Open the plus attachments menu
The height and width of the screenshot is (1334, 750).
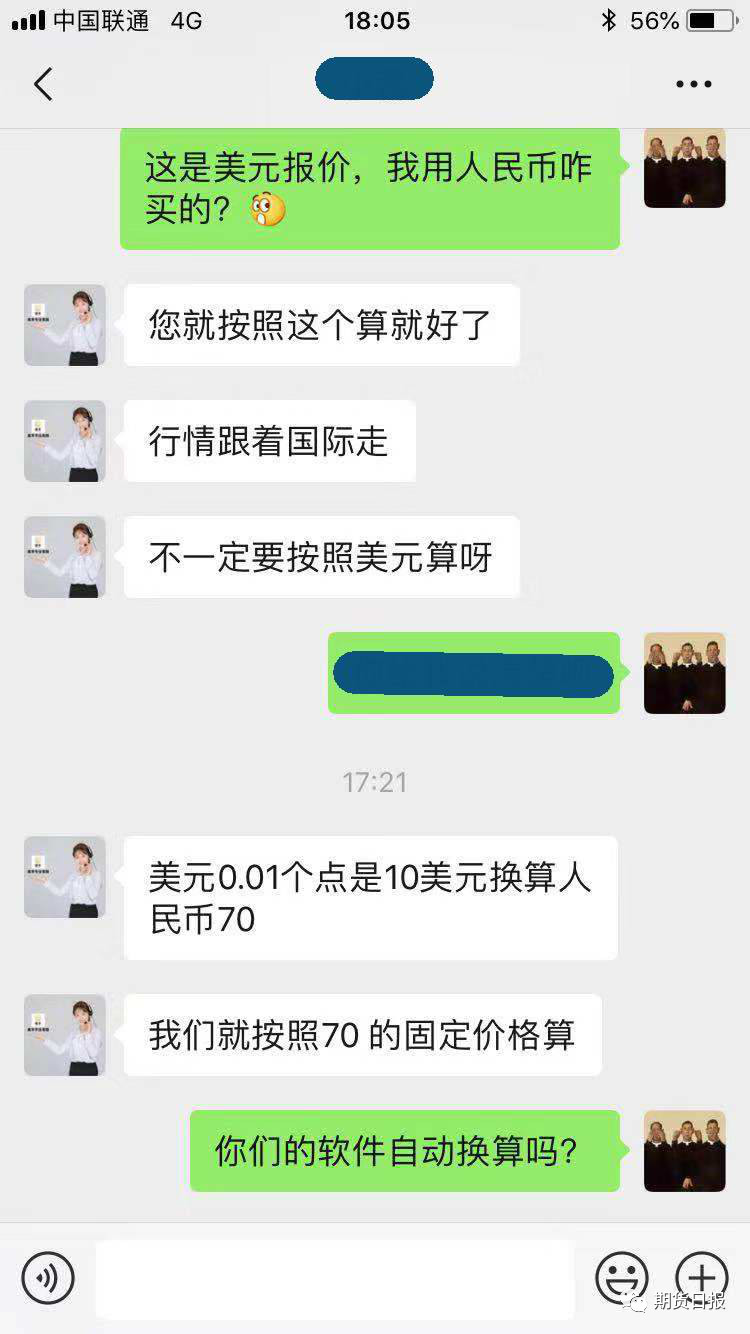[x=702, y=1277]
